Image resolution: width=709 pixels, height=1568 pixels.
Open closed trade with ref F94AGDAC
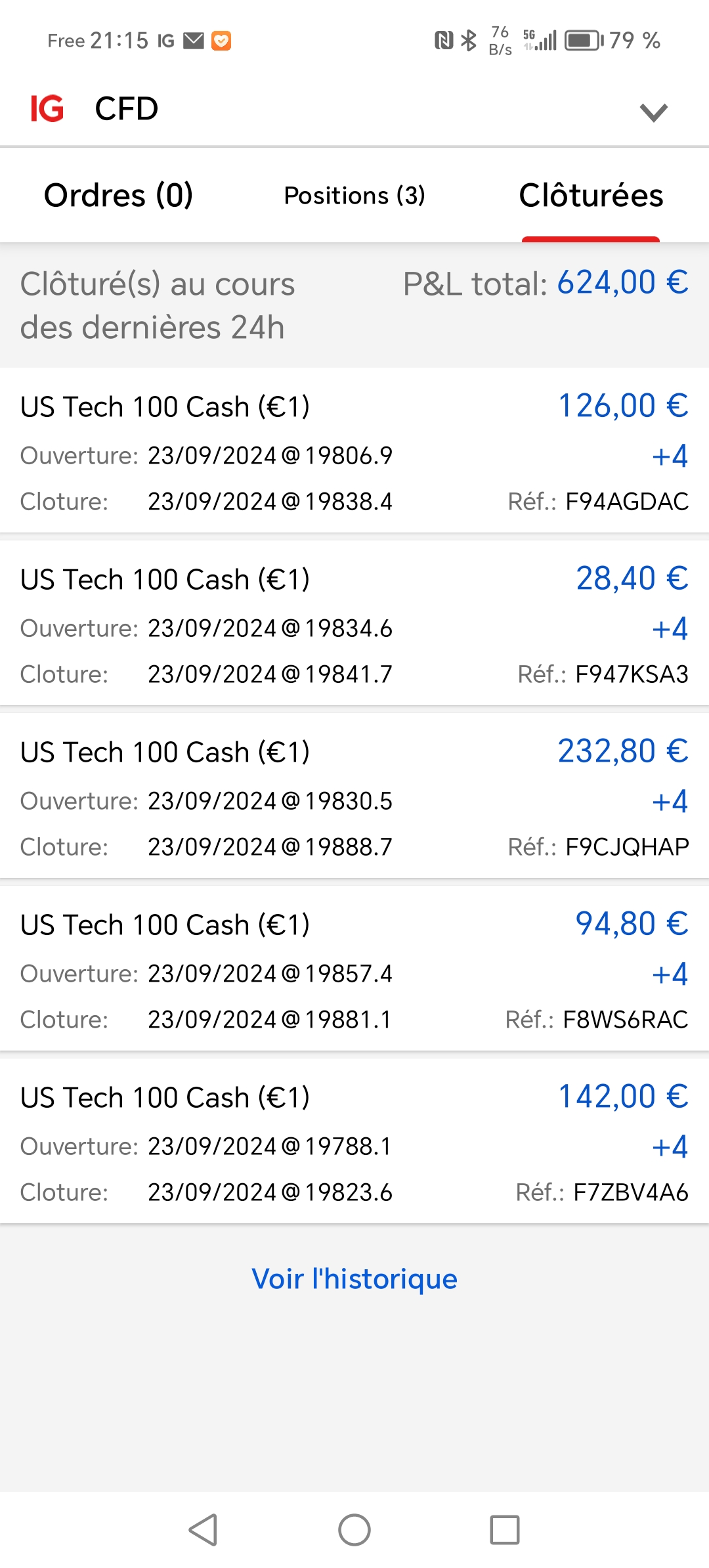[354, 452]
